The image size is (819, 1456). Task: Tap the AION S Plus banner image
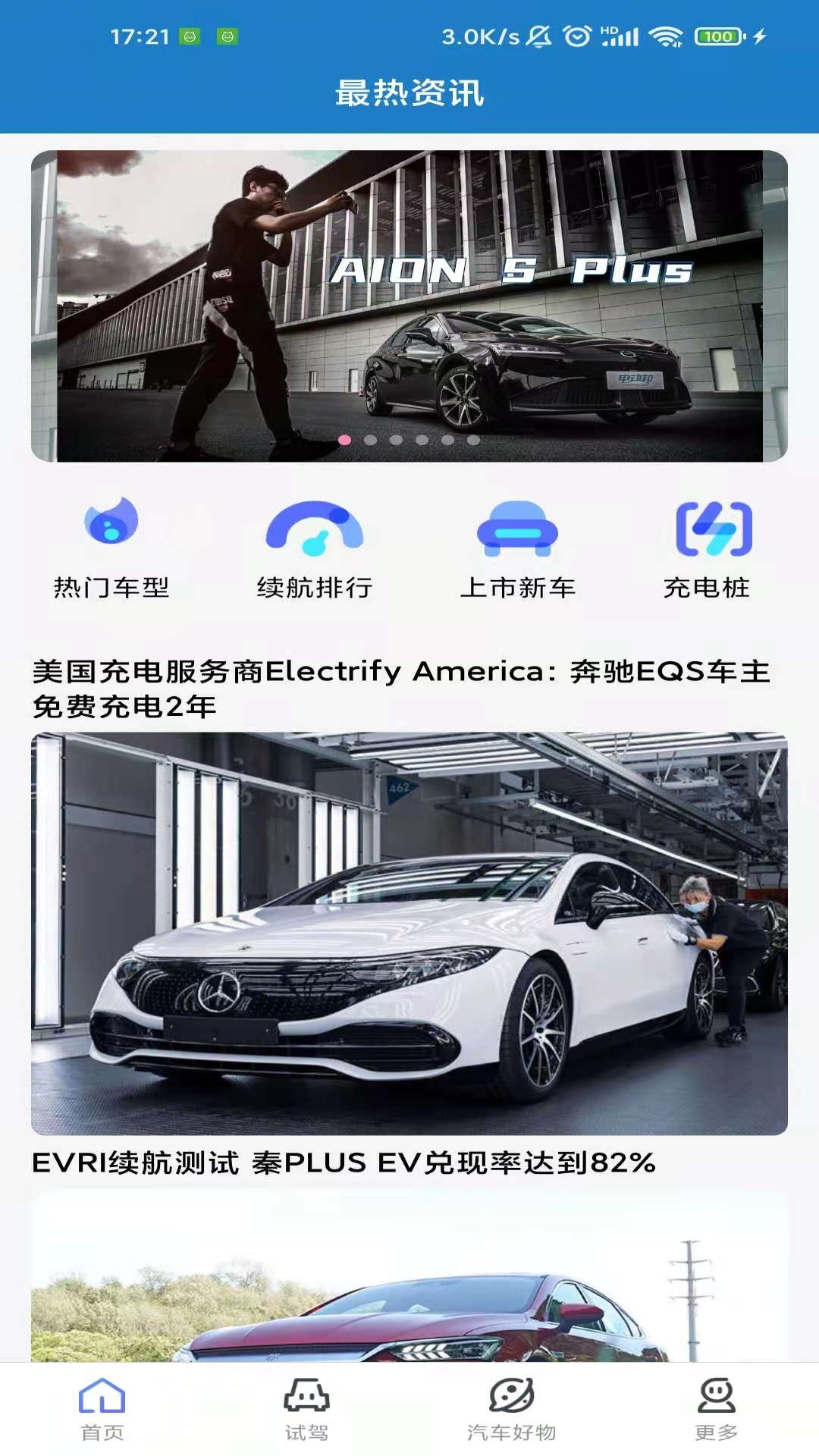pyautogui.click(x=409, y=302)
